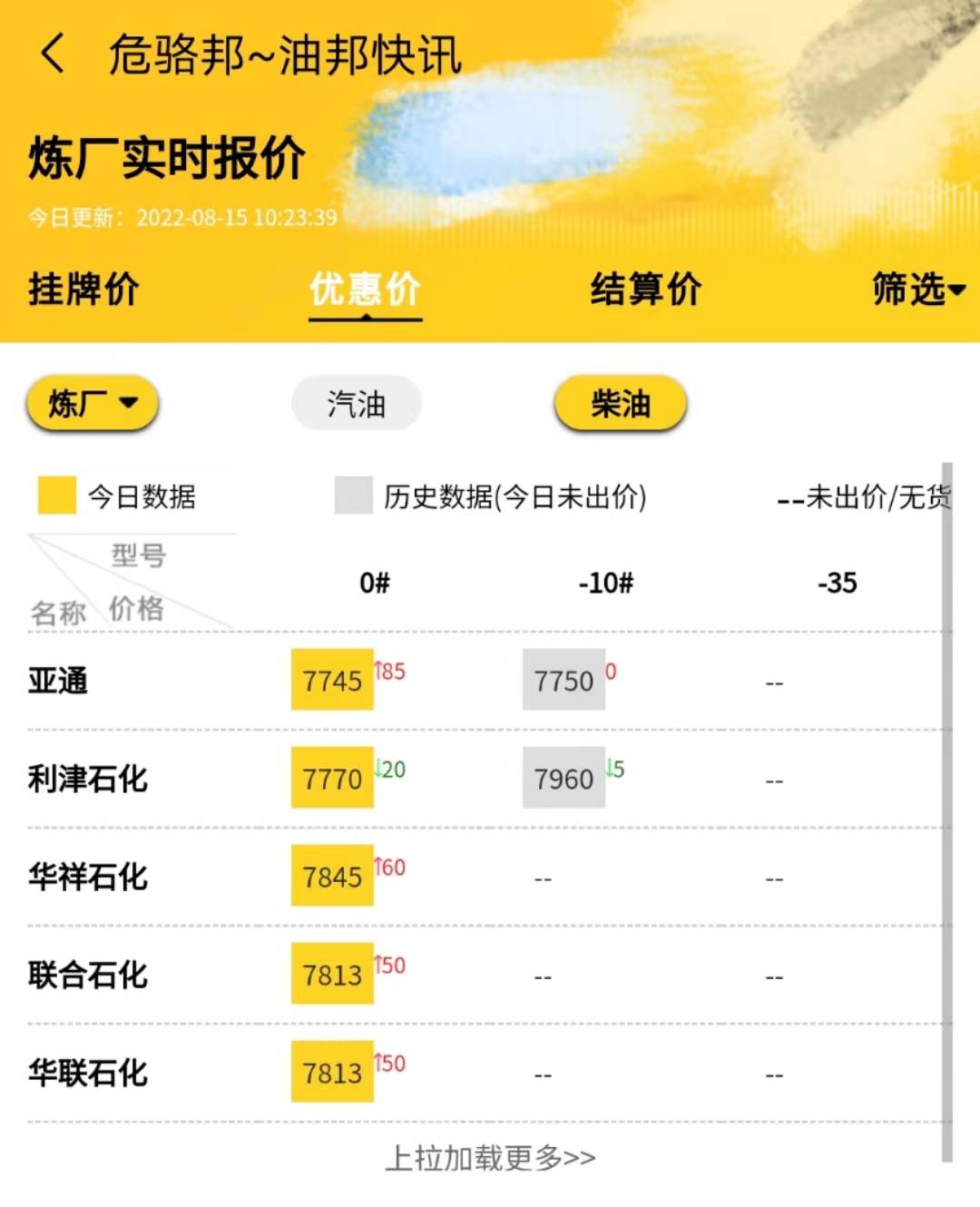The image size is (980, 1207).
Task: Tap the back arrow icon
Action: tap(50, 56)
